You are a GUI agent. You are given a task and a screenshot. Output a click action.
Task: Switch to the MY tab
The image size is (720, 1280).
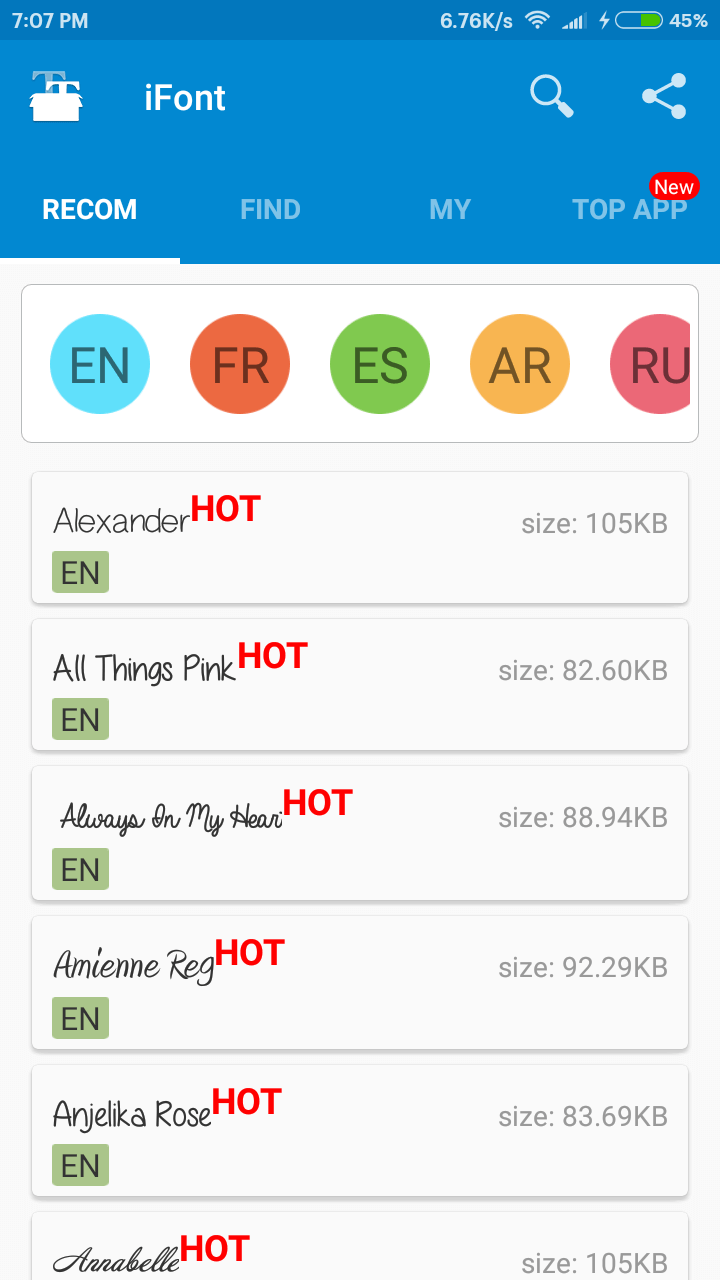click(x=450, y=210)
